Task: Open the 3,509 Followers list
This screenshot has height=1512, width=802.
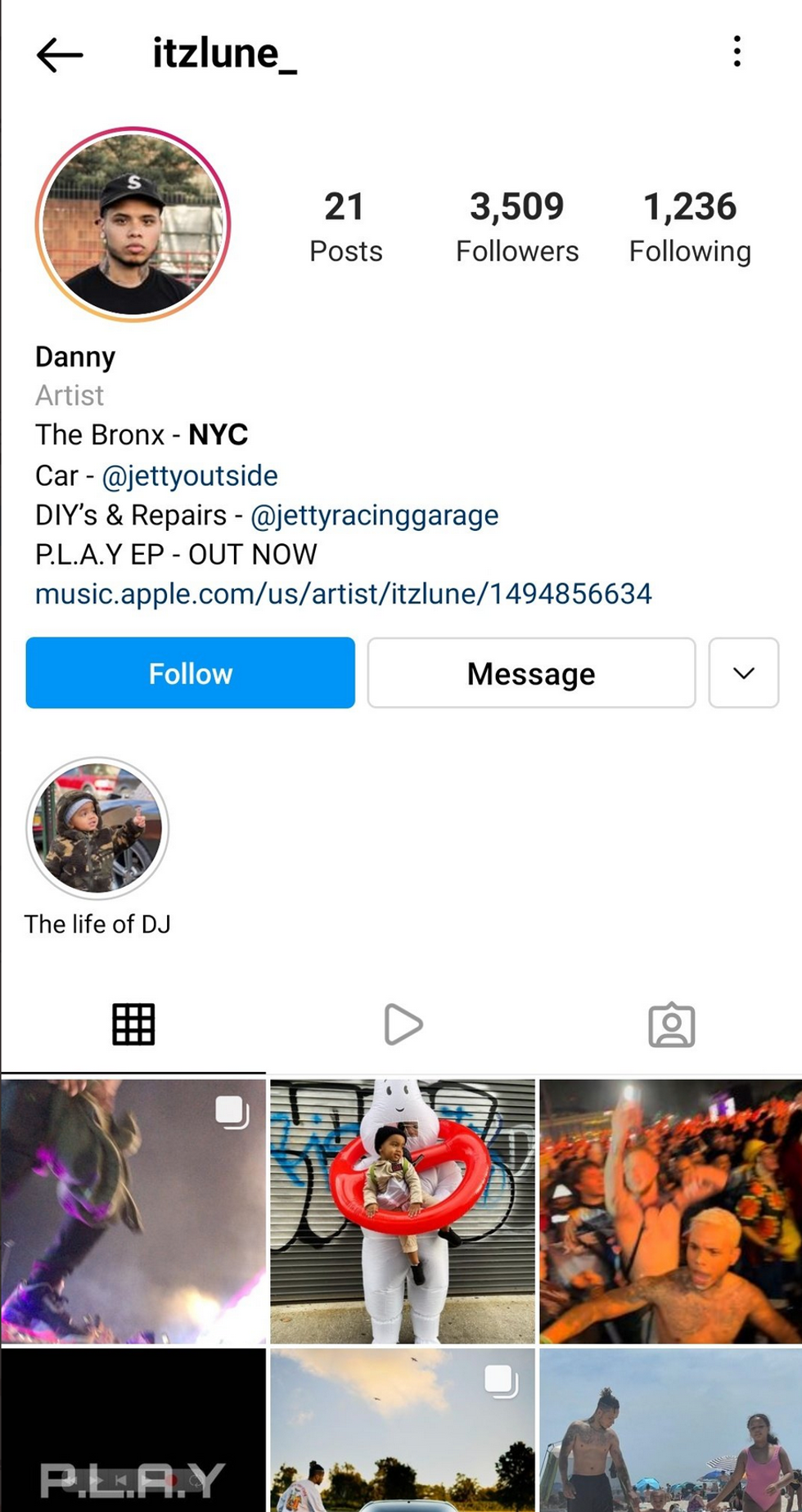Action: point(516,227)
